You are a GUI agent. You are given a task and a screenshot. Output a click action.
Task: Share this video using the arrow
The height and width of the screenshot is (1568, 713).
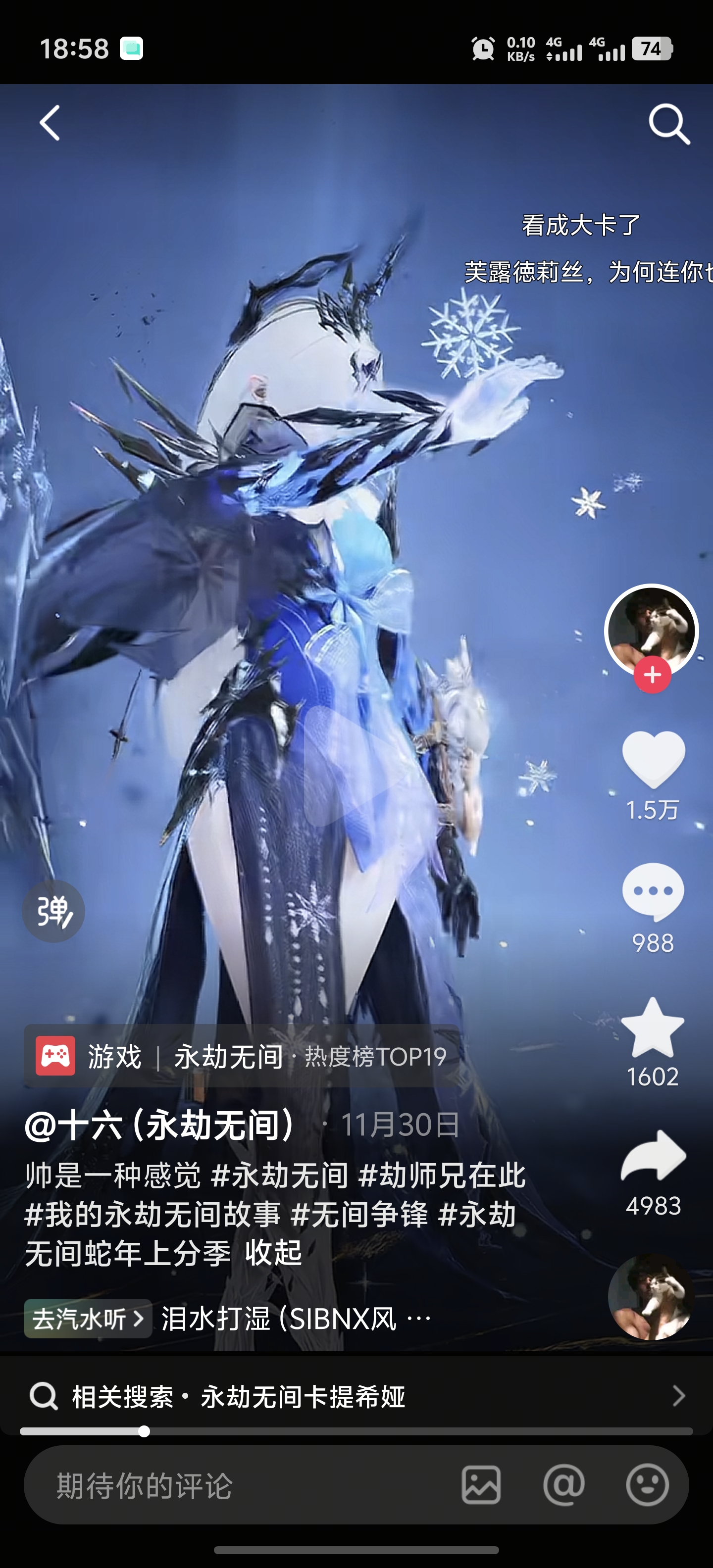653,1157
